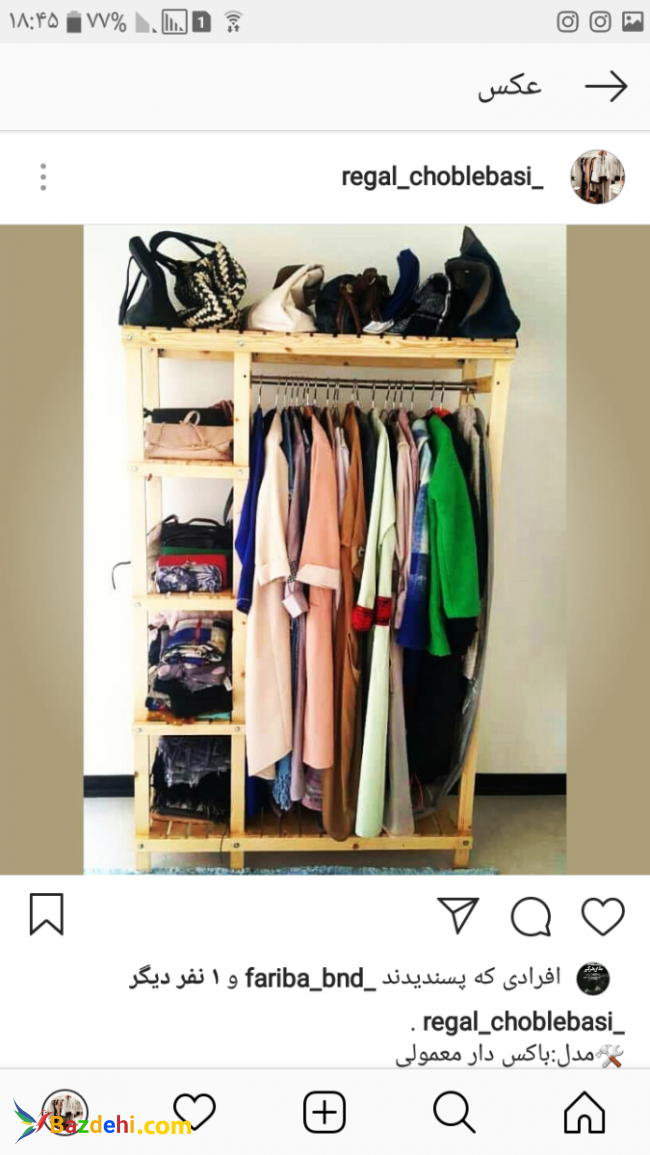Open regal_choblebasi_ profile from the post header
The width and height of the screenshot is (650, 1155).
(x=442, y=178)
